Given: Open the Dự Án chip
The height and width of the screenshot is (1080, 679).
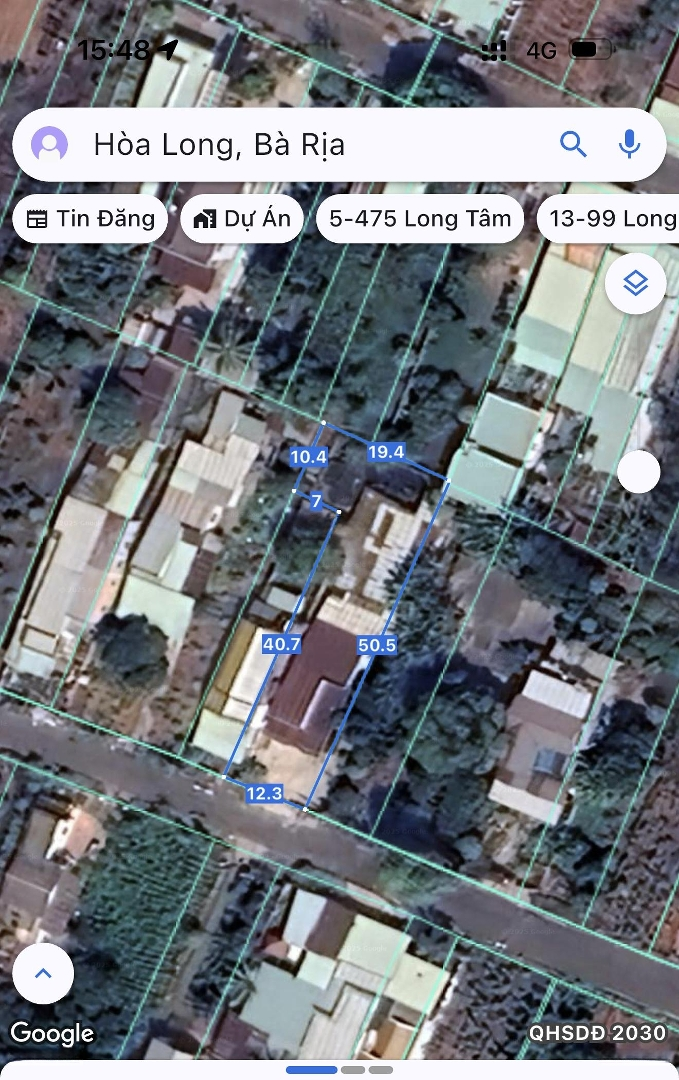Looking at the screenshot, I should coord(243,219).
